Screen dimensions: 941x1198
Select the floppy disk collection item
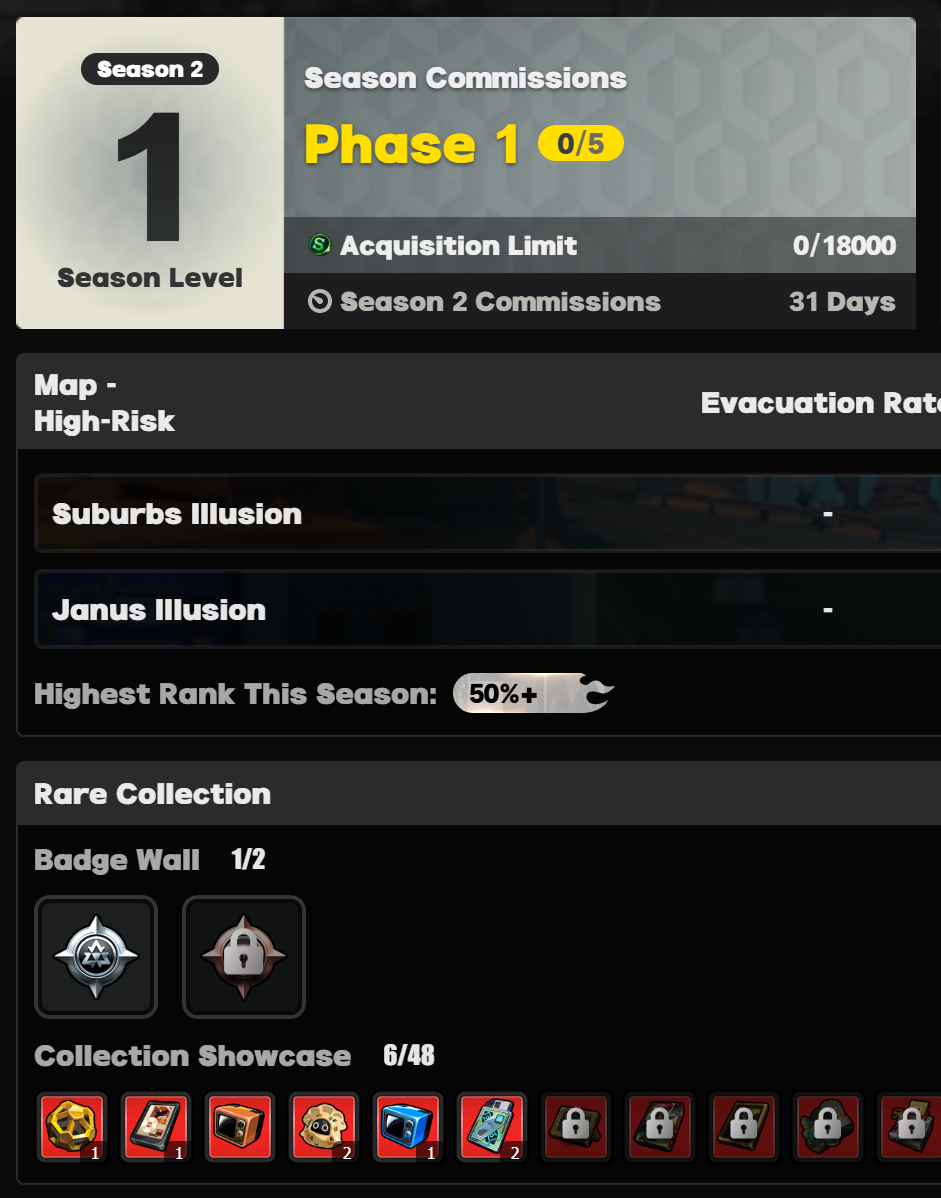pyautogui.click(x=492, y=1127)
